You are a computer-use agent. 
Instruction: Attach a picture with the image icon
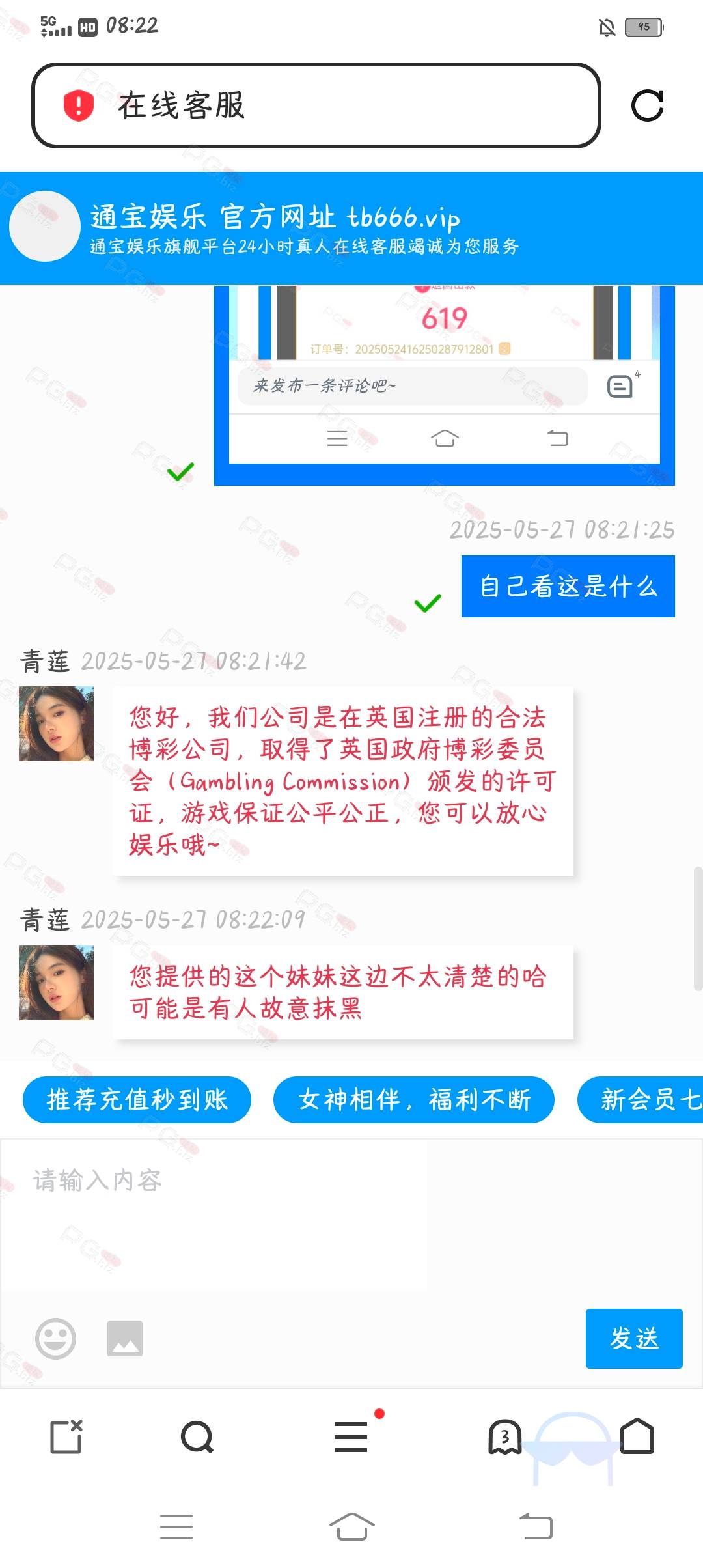pyautogui.click(x=125, y=1339)
